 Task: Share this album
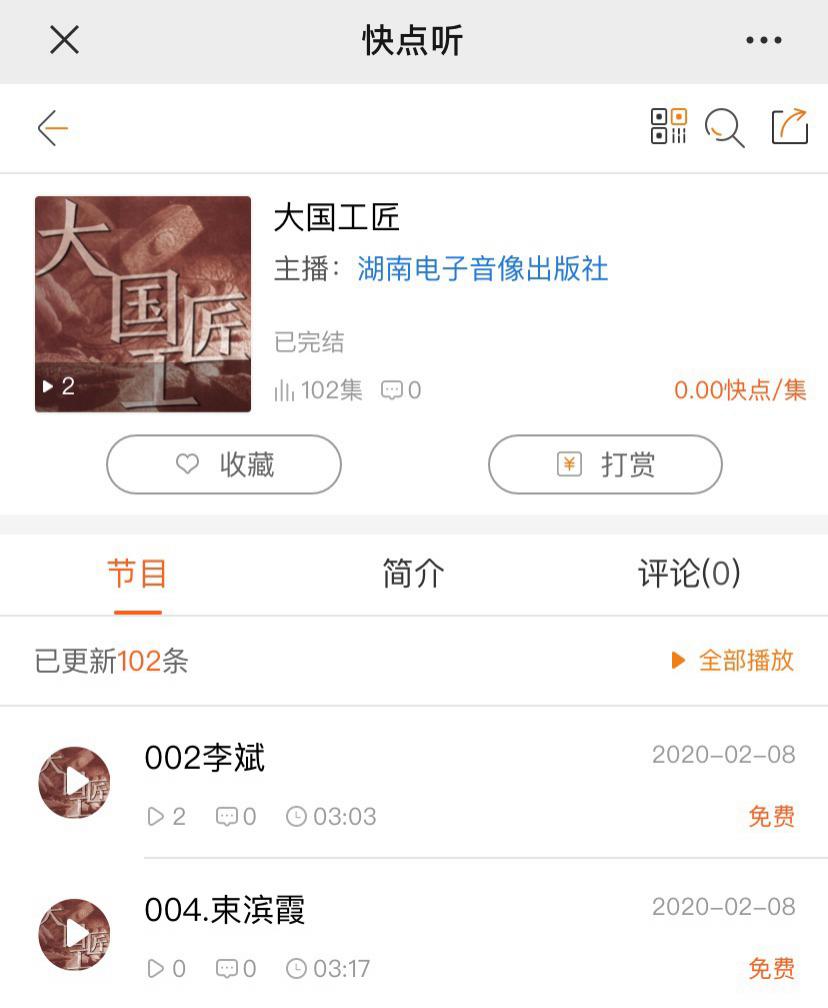(x=789, y=127)
